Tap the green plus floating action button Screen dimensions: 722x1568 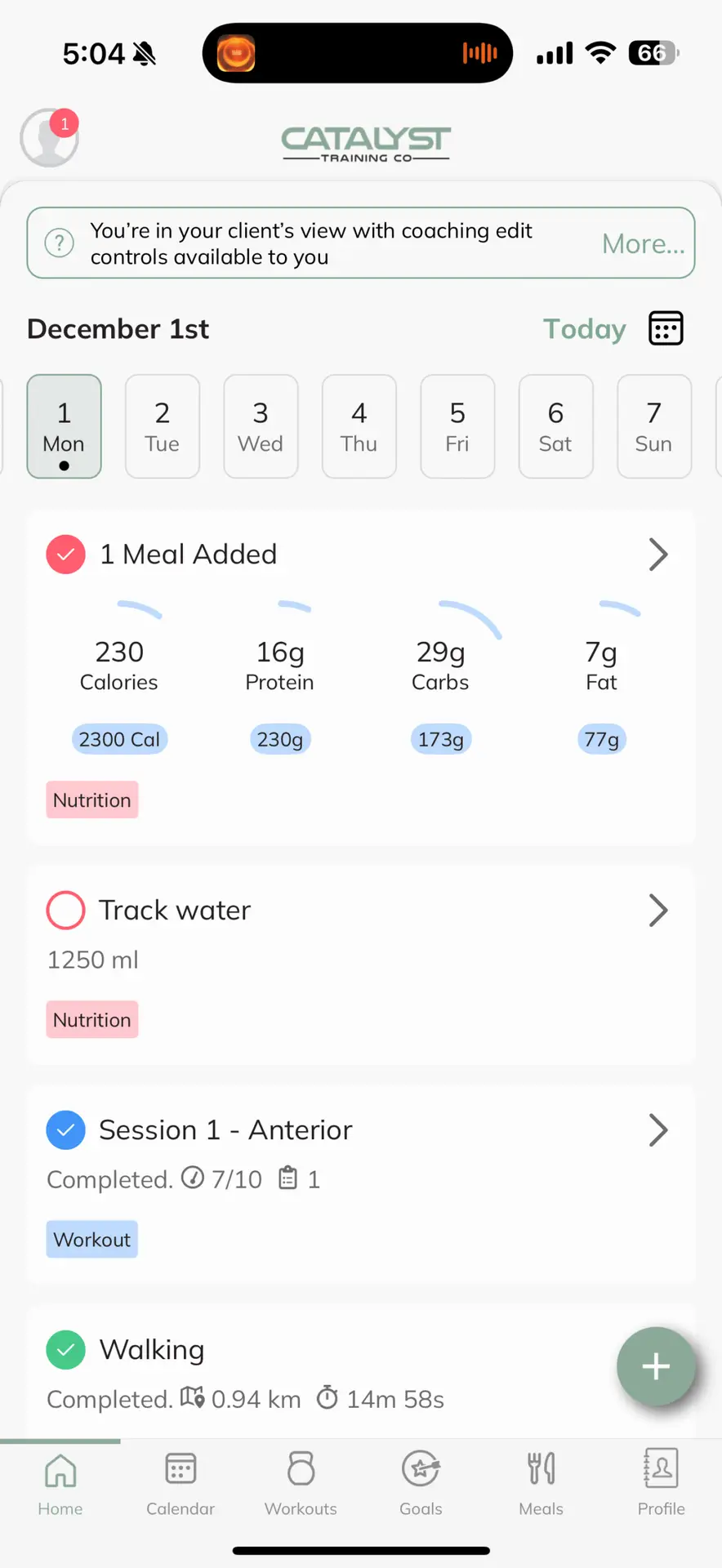tap(657, 1366)
